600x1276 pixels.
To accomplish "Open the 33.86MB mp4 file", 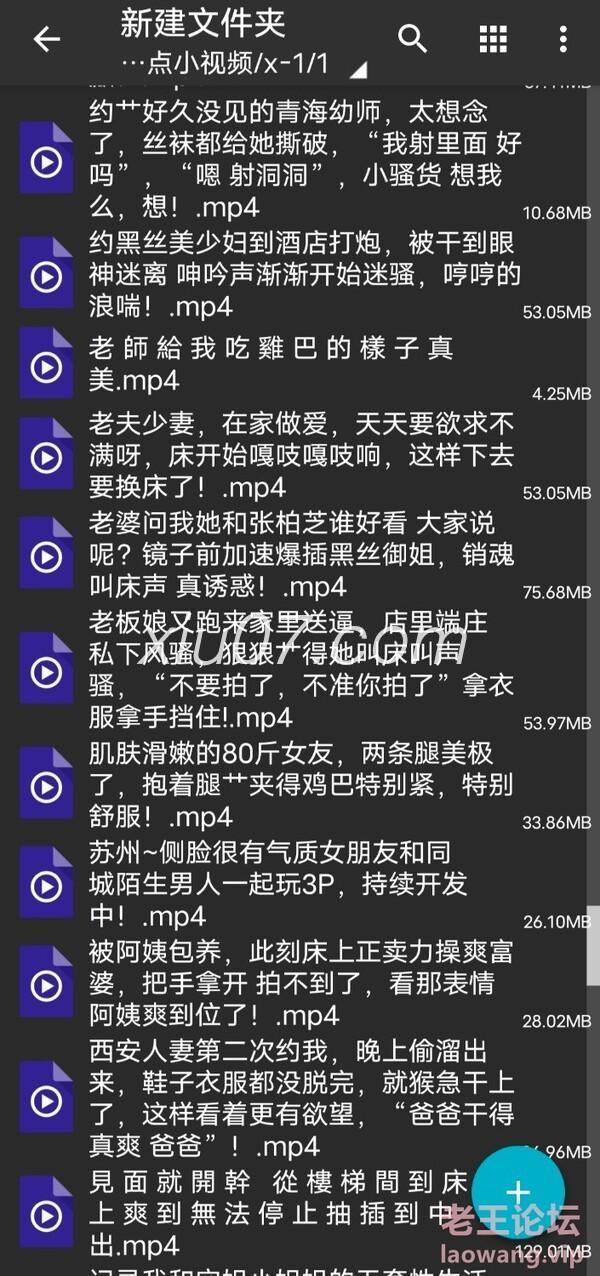I will pyautogui.click(x=300, y=784).
